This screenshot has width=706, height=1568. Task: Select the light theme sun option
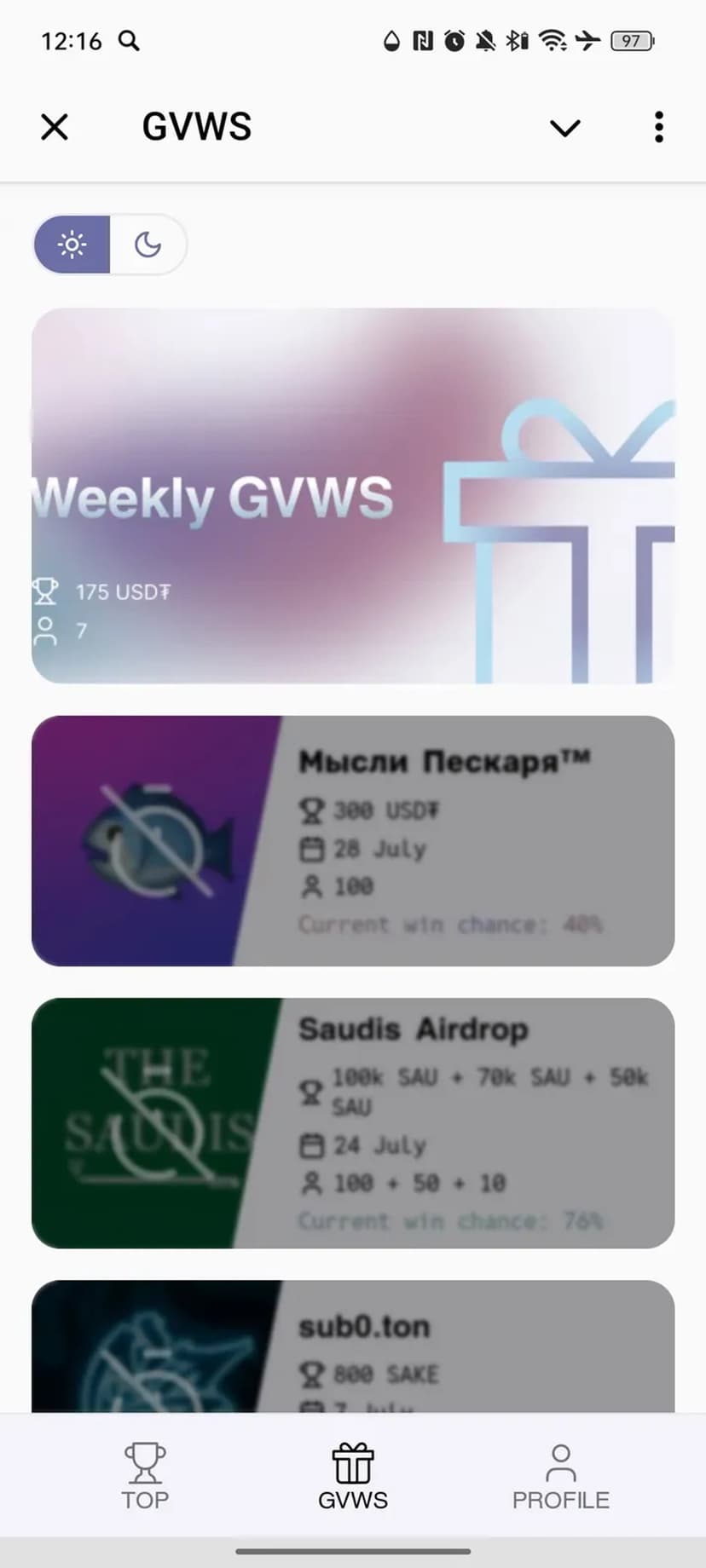click(x=72, y=245)
